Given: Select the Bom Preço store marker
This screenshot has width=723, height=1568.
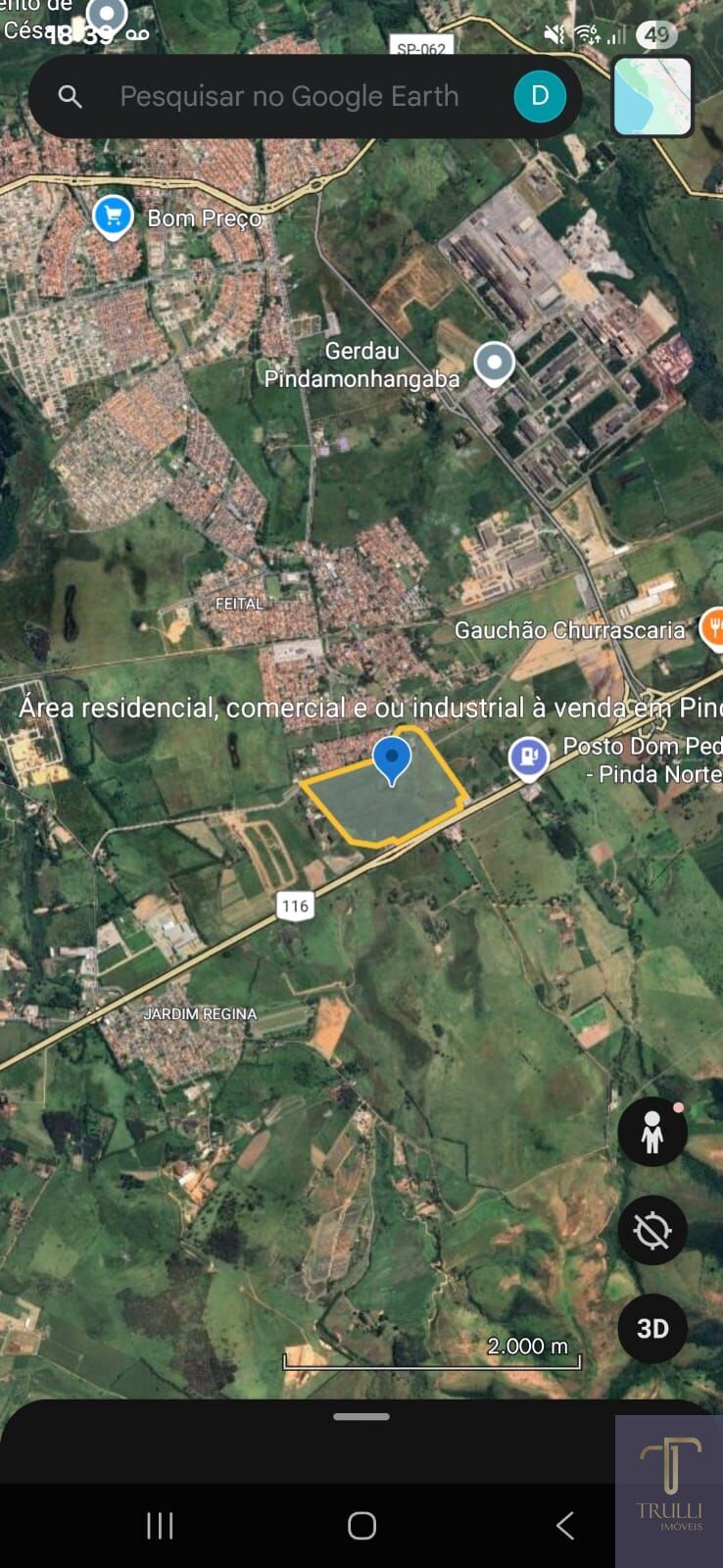Looking at the screenshot, I should pos(113,216).
